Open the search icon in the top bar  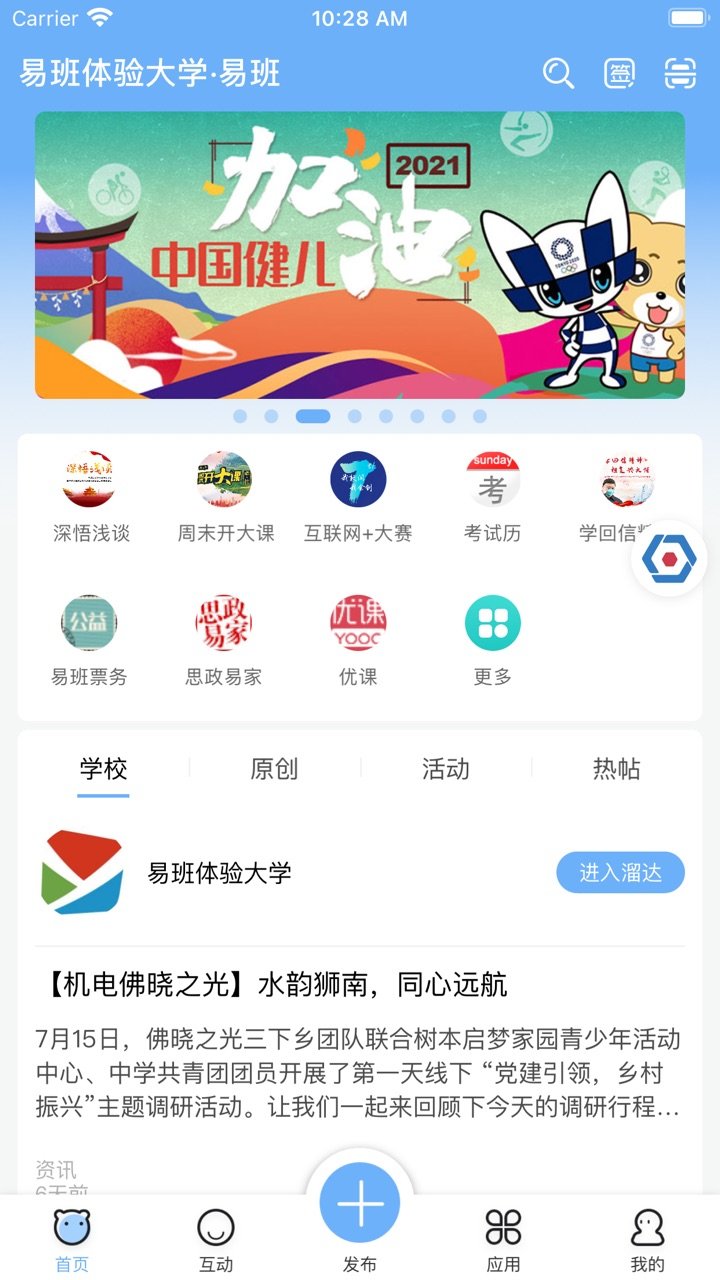click(557, 73)
